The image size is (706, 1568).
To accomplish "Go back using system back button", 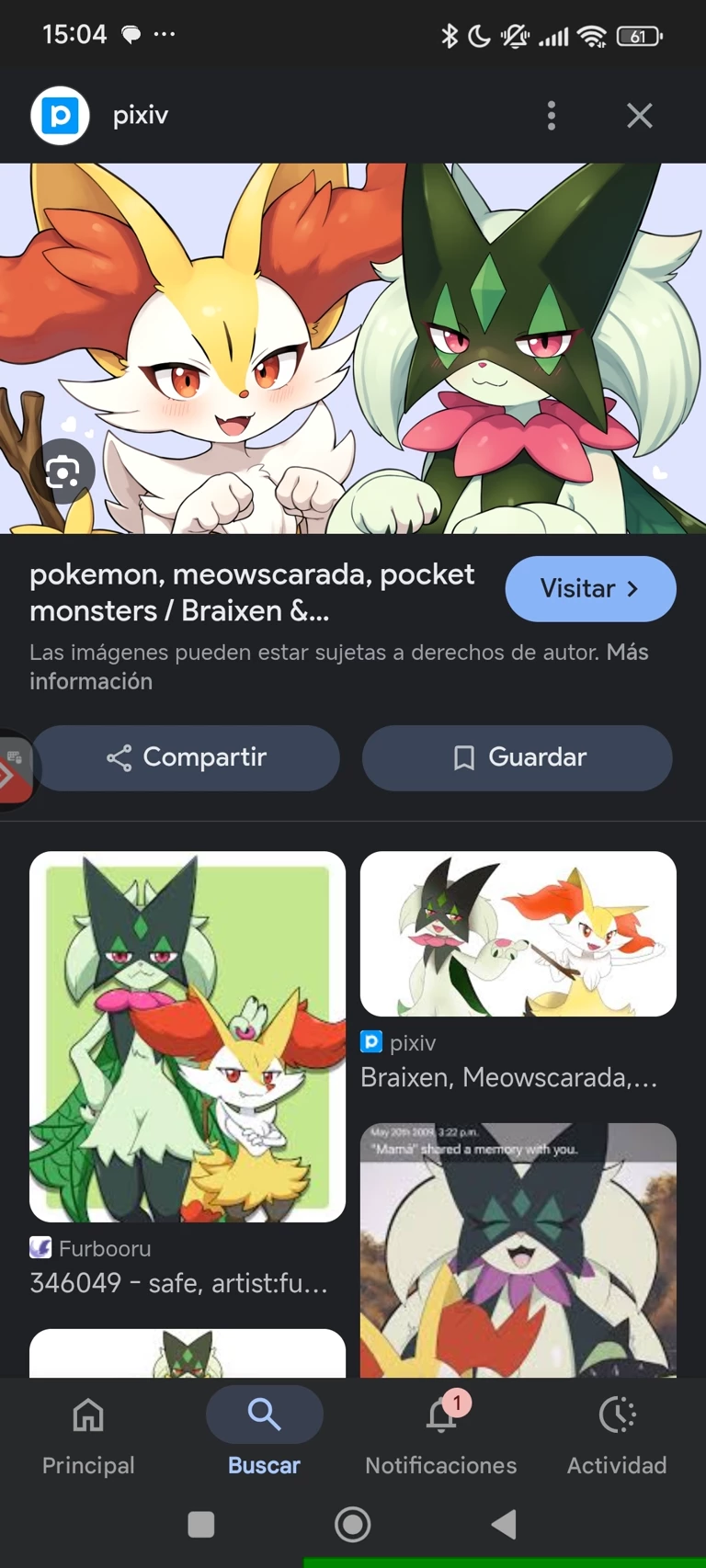I will [504, 1524].
